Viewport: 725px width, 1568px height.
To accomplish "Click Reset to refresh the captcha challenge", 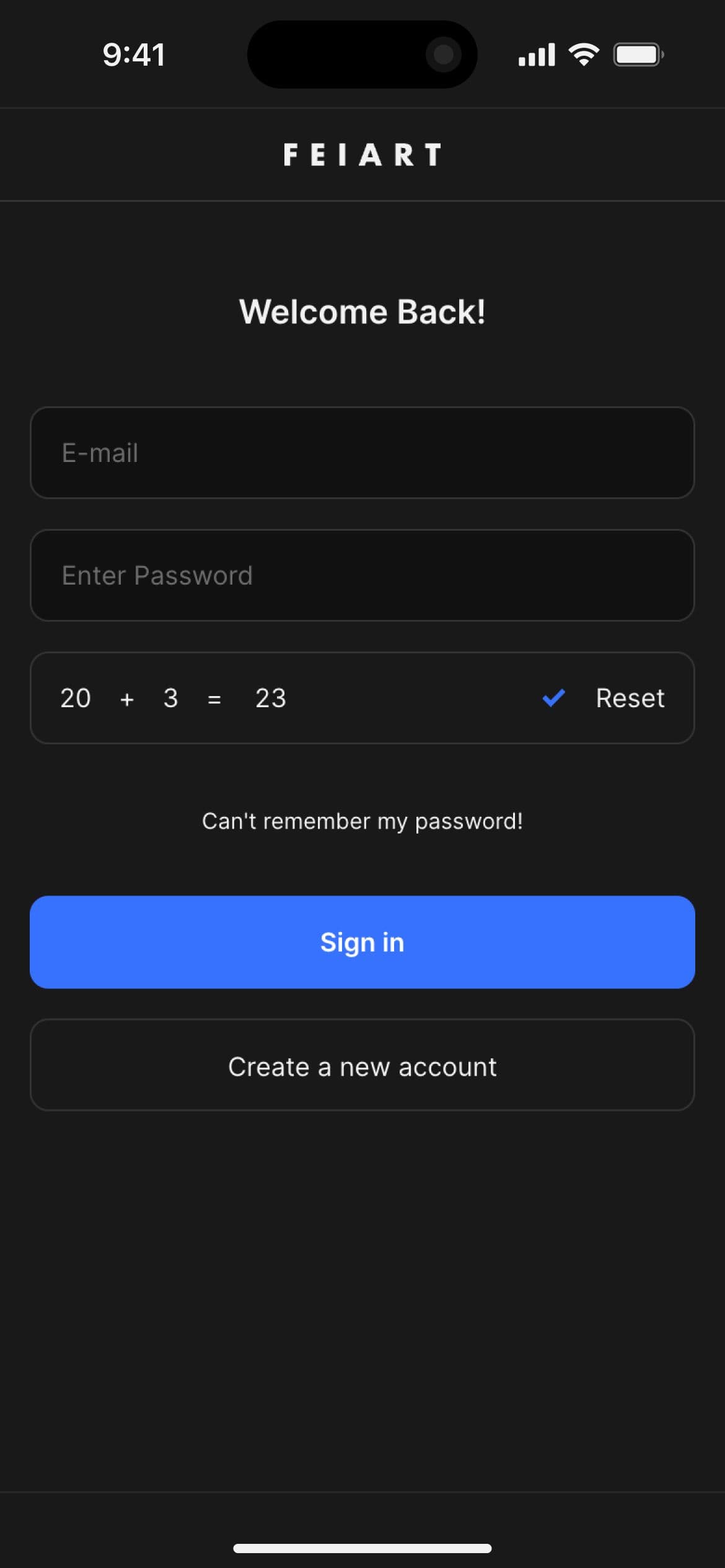I will point(630,698).
